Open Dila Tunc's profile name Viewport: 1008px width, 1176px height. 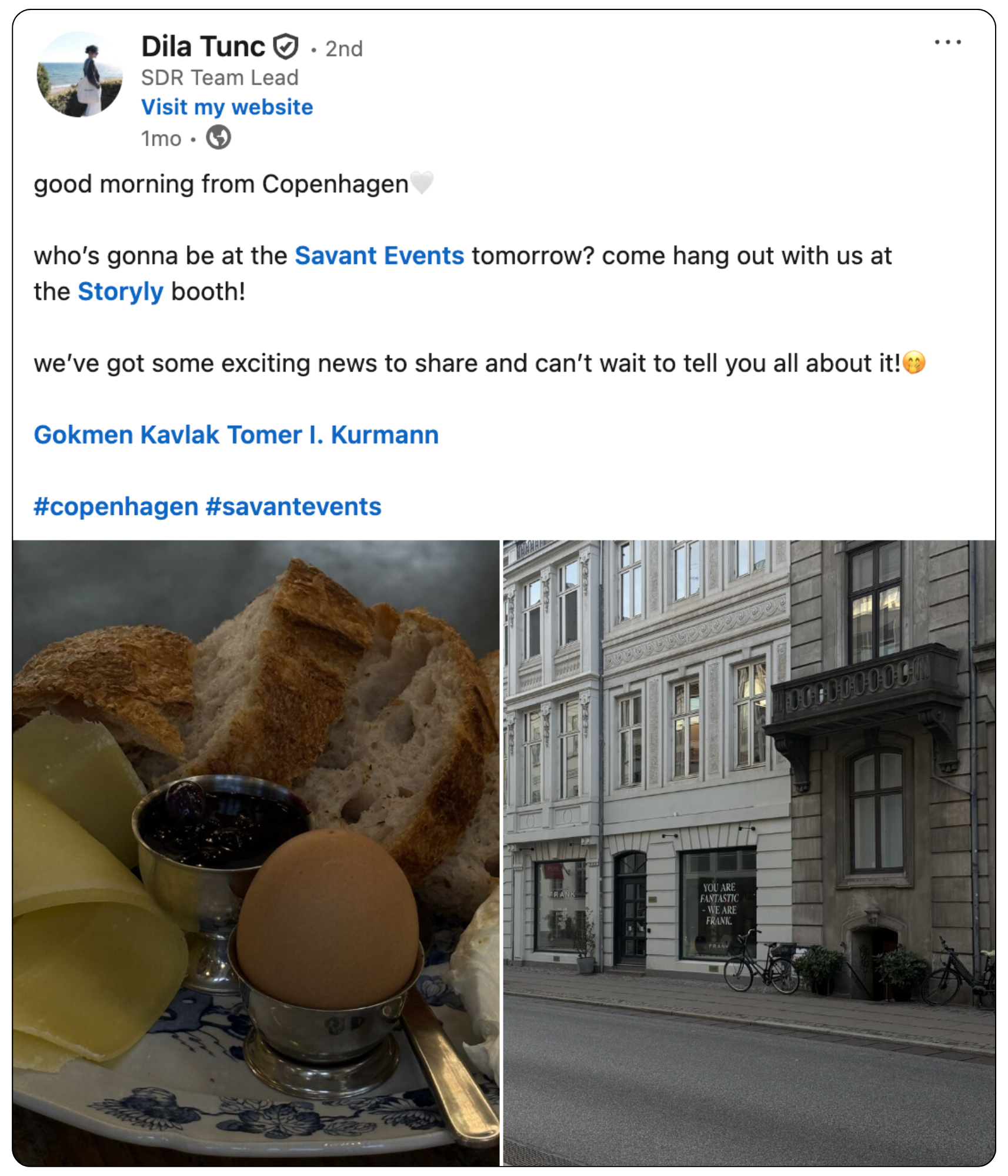203,46
